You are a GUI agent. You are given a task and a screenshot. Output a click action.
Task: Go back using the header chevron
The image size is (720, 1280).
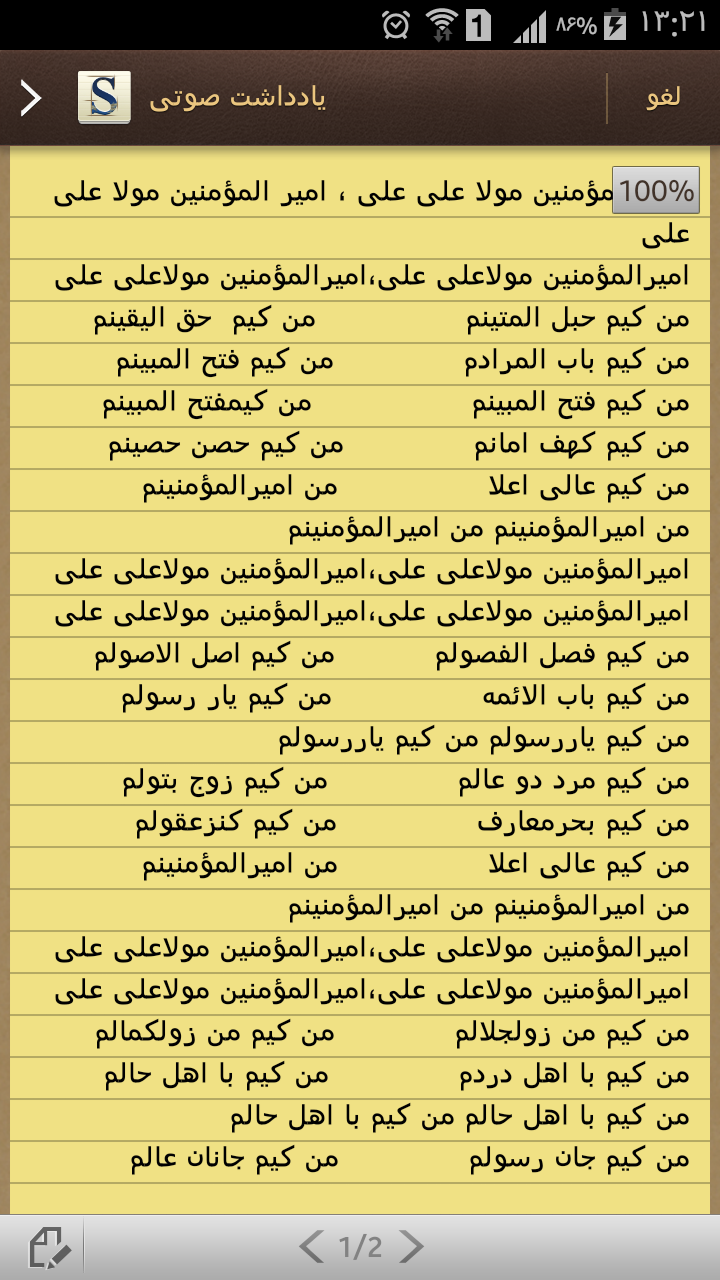31,98
